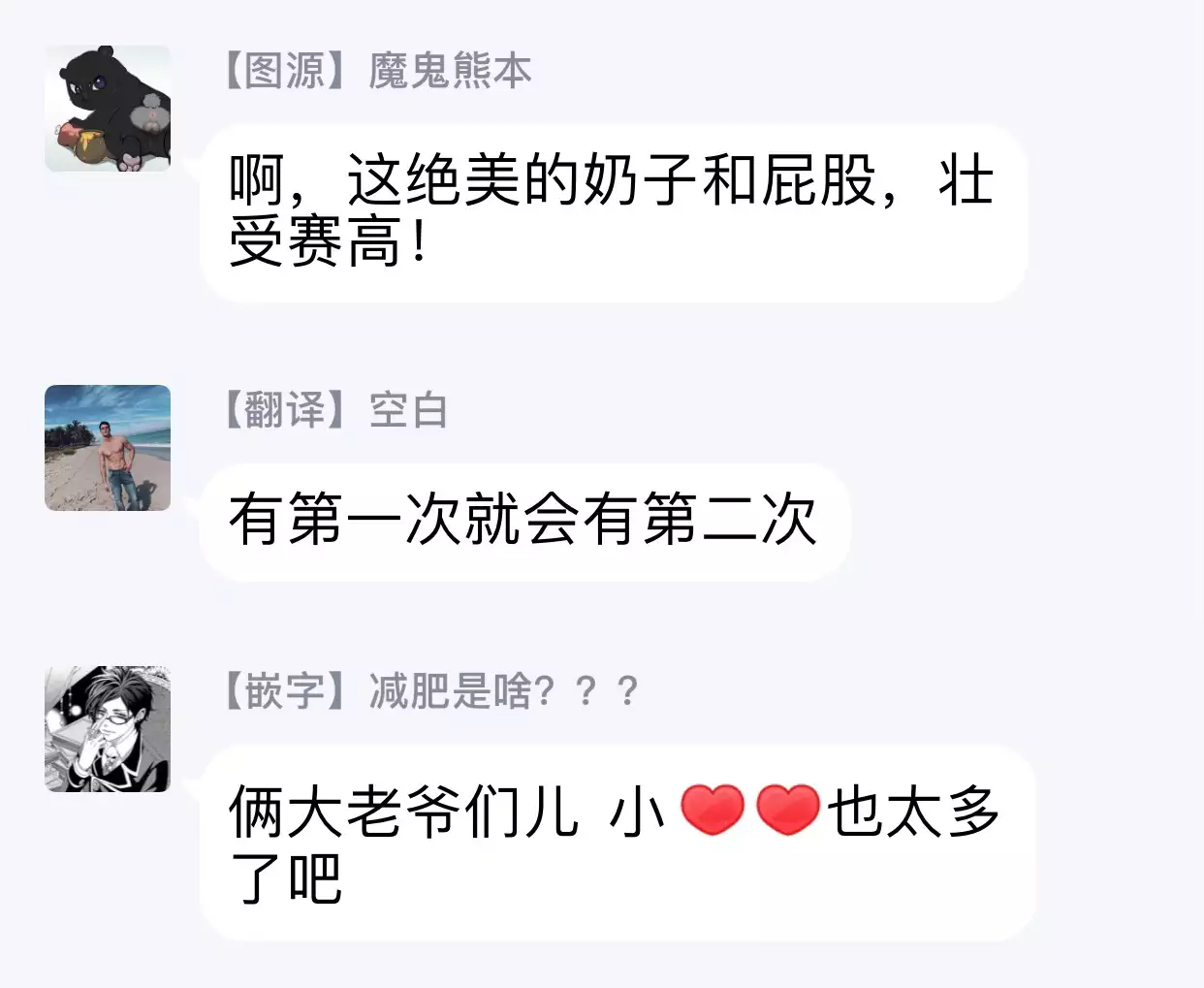View profile of translator 空白 via avatar

[108, 448]
